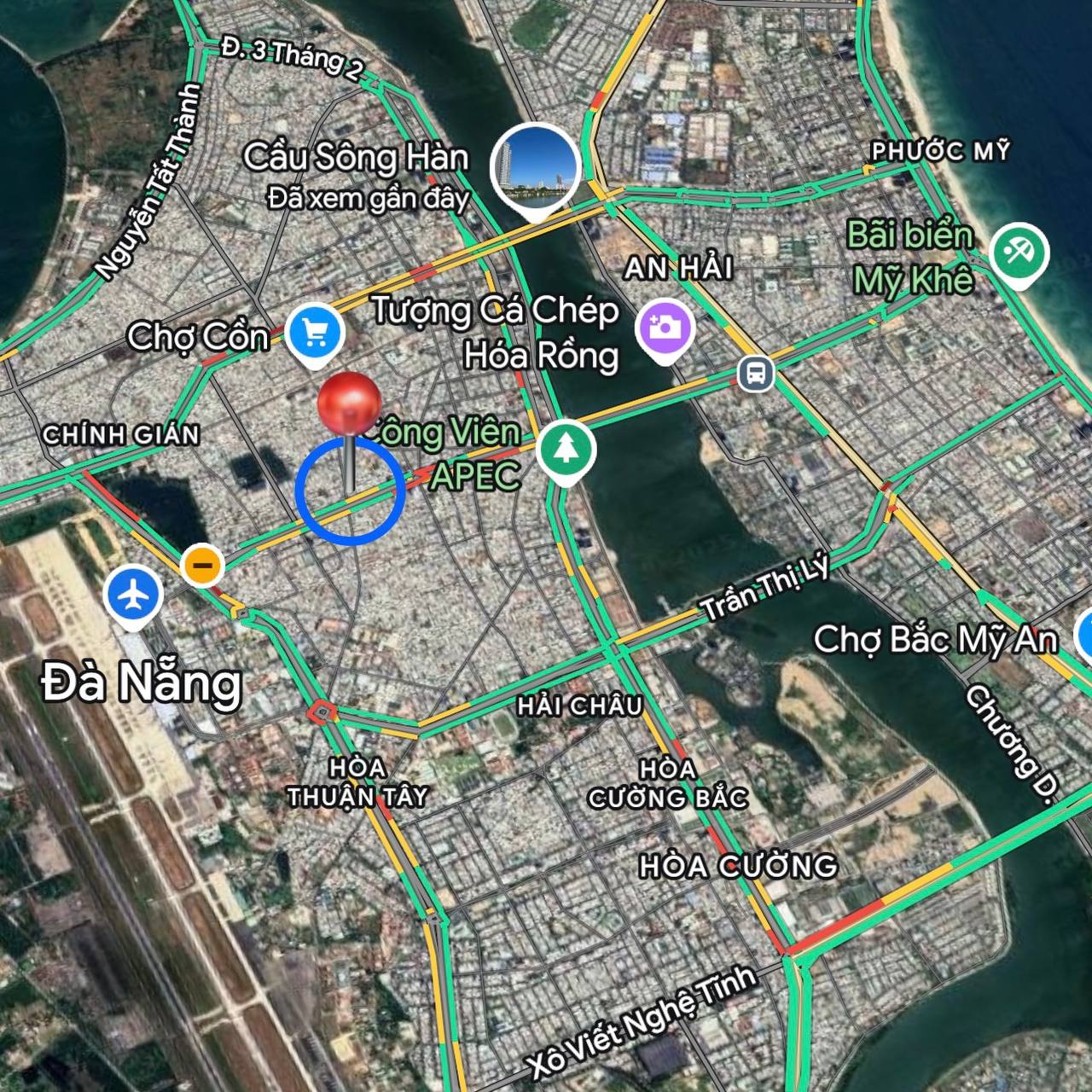The image size is (1092, 1092).
Task: Open the Công Viên APEC park marker
Action: point(566,450)
